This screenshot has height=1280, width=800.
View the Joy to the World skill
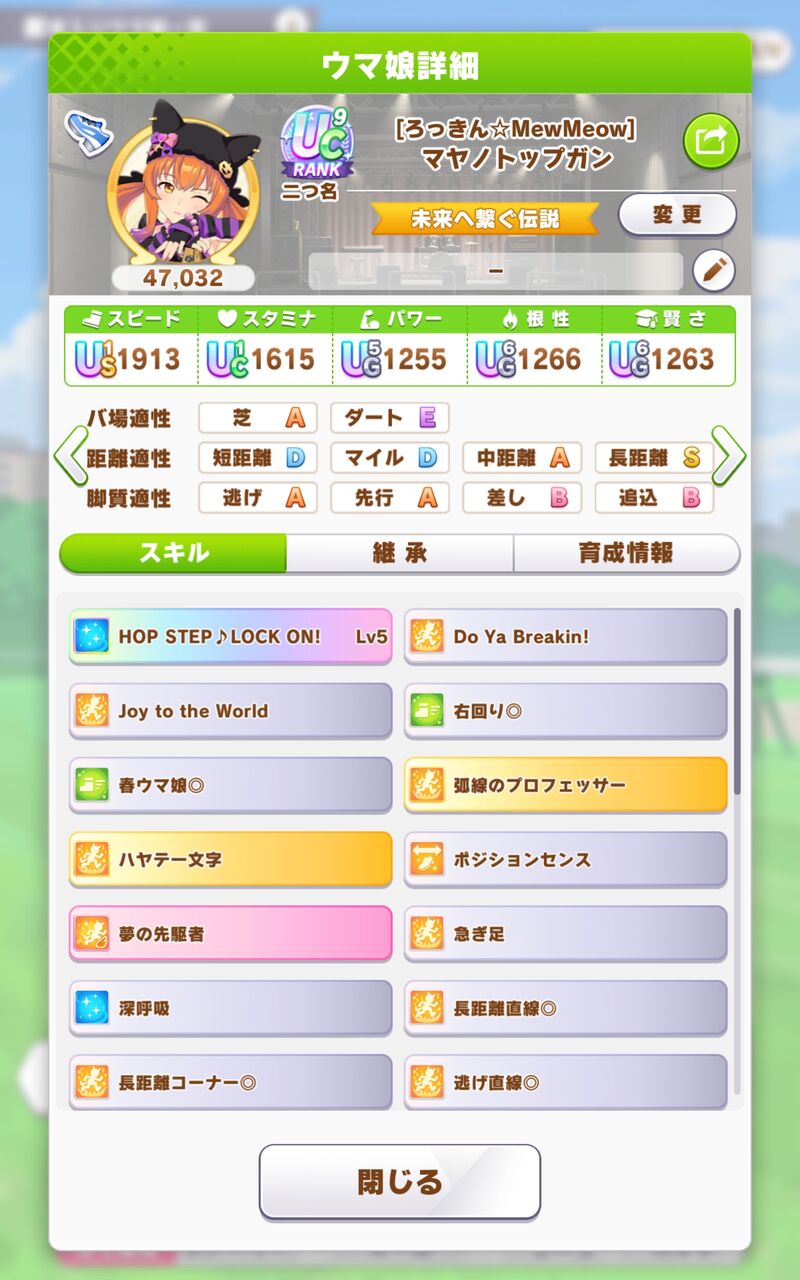pos(230,711)
